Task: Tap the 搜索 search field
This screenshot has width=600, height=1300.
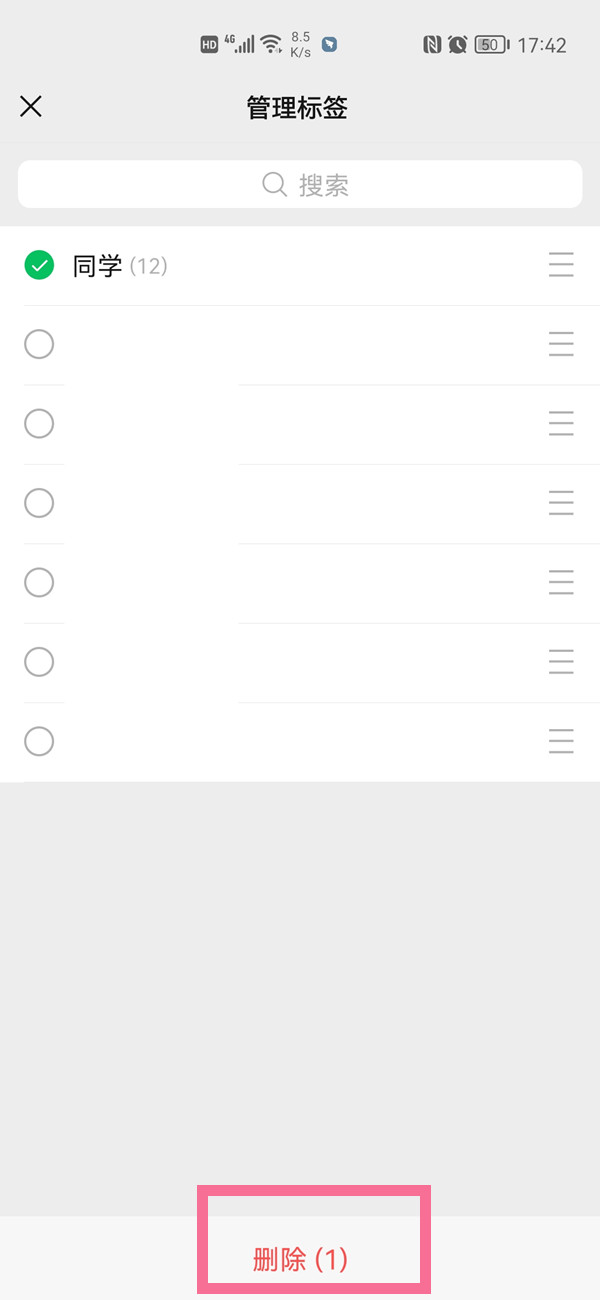Action: (x=300, y=185)
